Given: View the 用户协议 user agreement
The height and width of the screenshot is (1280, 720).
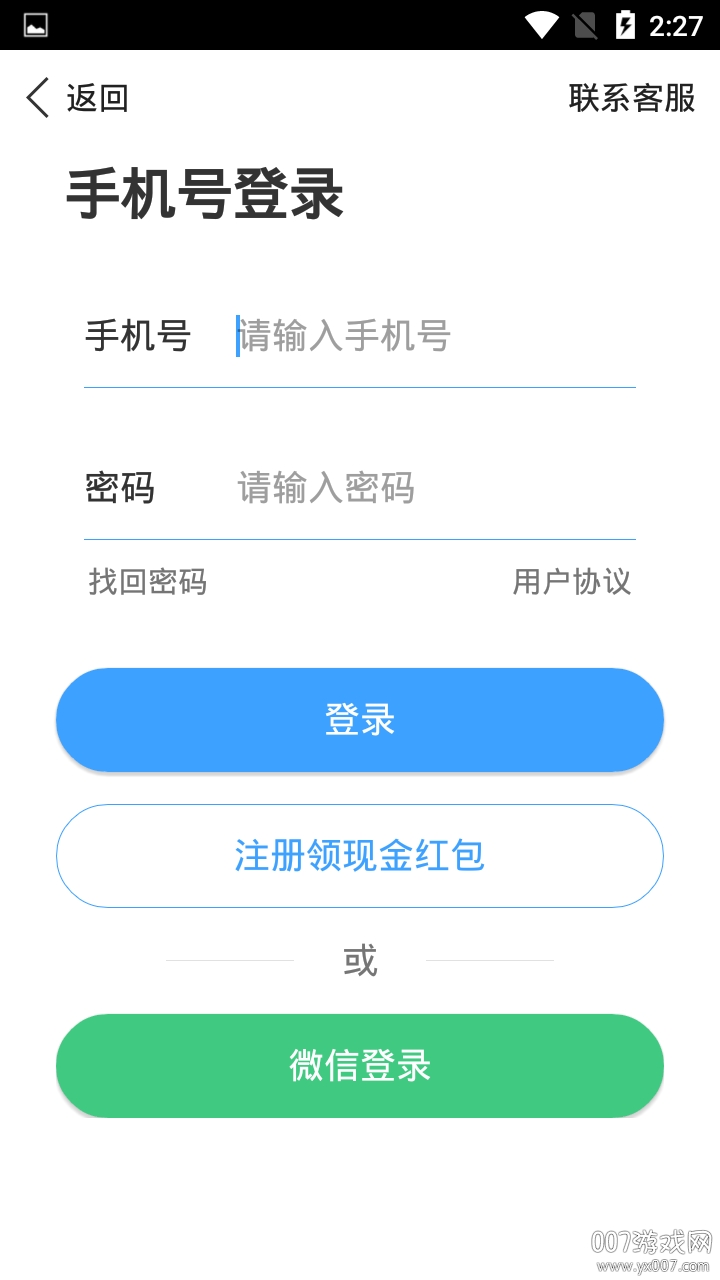Looking at the screenshot, I should click(572, 582).
